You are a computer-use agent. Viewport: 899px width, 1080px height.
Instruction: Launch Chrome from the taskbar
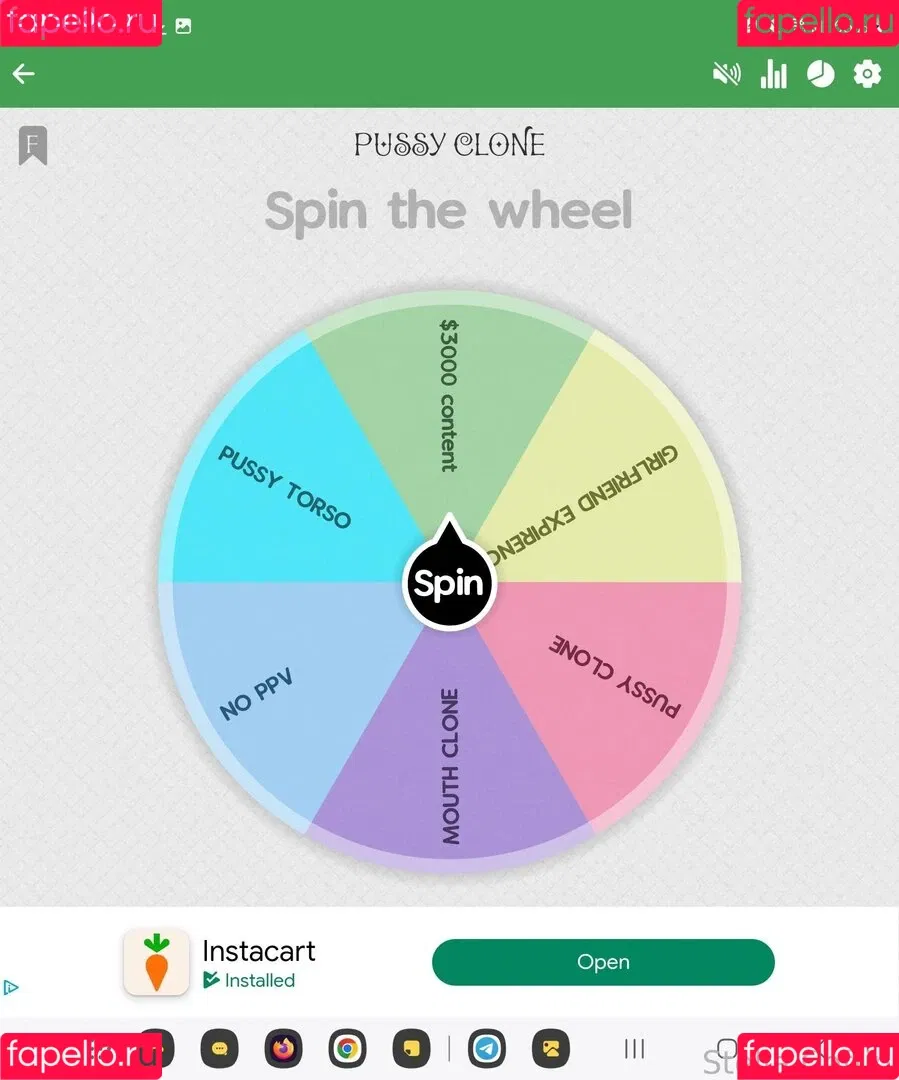pyautogui.click(x=347, y=1048)
